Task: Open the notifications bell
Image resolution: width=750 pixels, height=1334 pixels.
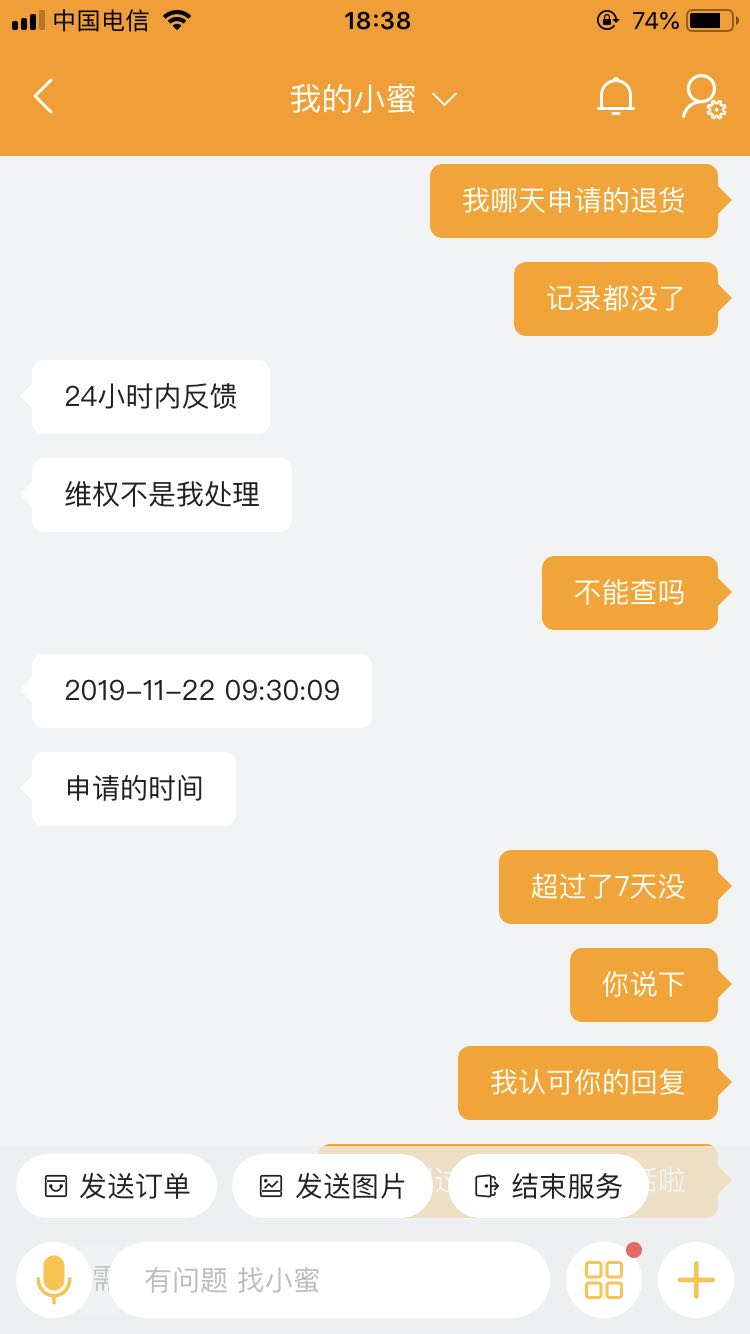Action: click(x=615, y=97)
